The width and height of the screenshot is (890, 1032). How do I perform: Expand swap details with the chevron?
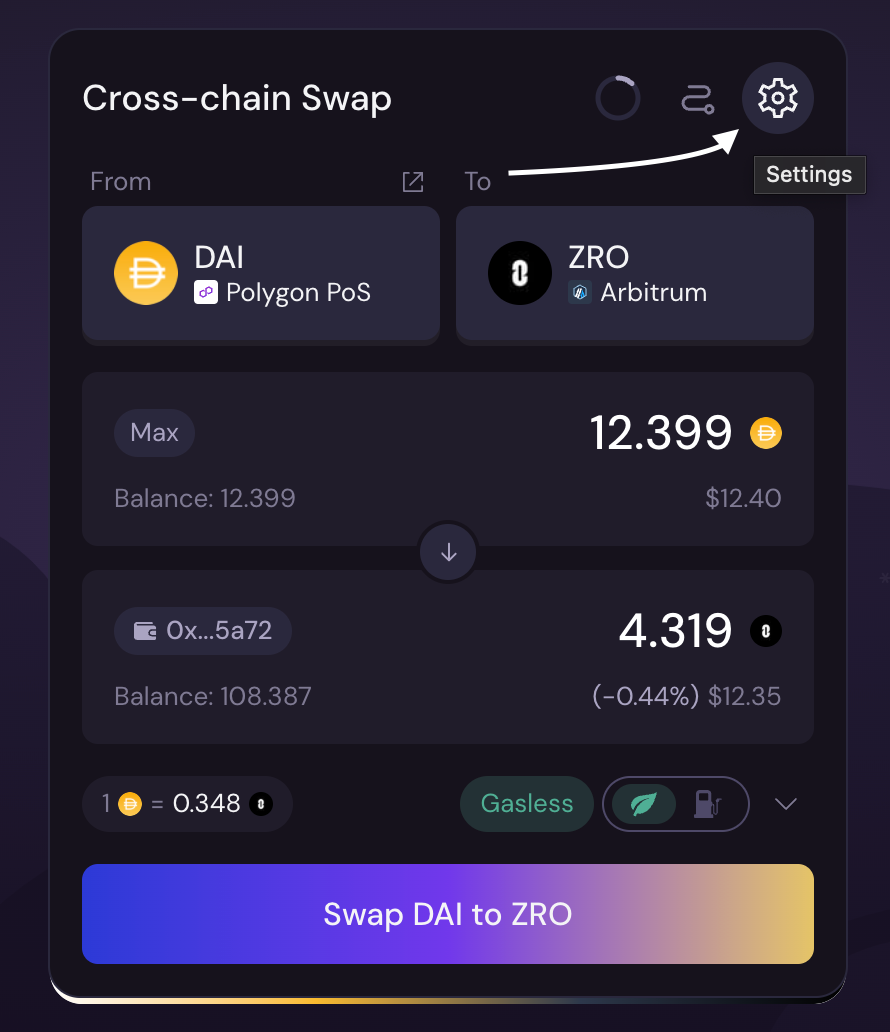pyautogui.click(x=786, y=804)
